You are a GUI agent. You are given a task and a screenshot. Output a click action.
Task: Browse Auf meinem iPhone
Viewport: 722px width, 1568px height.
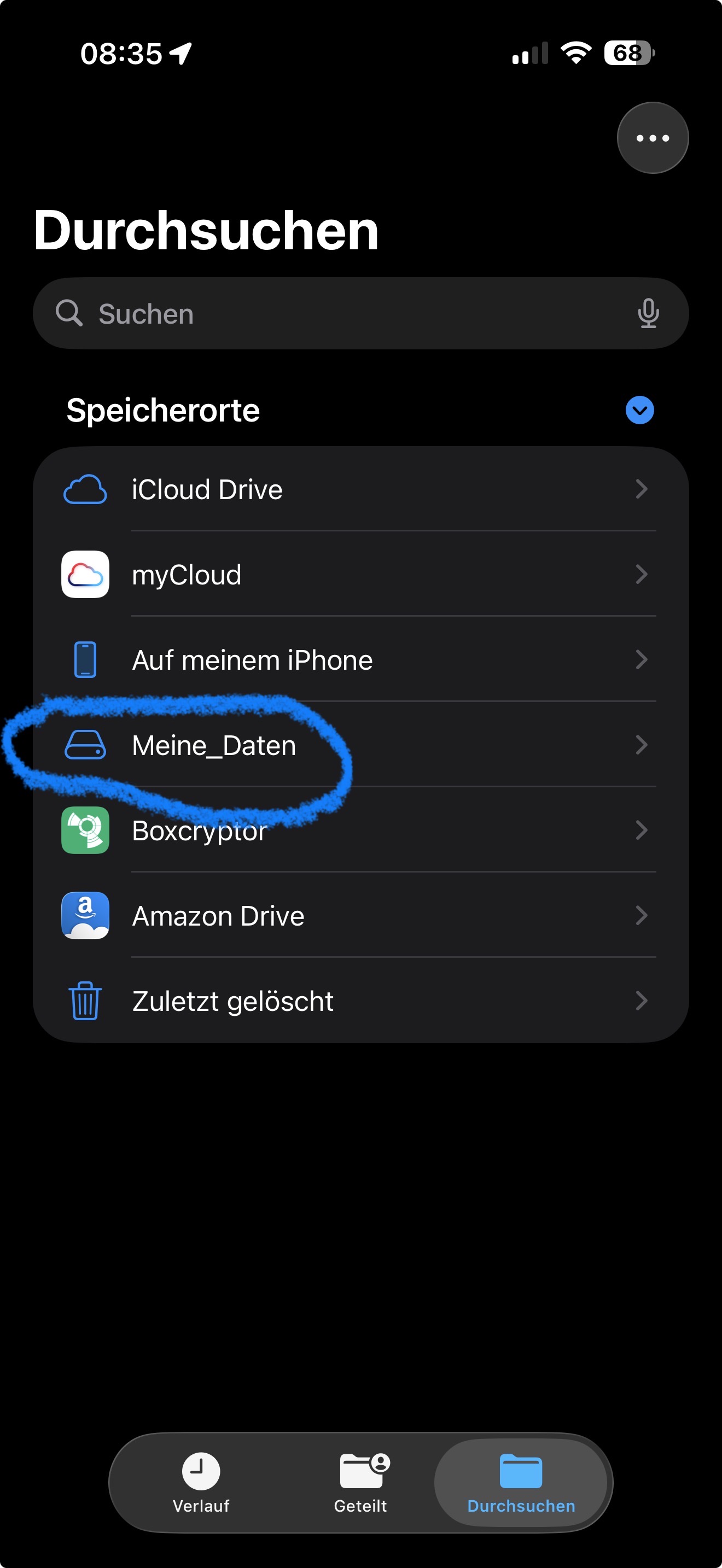(x=360, y=659)
